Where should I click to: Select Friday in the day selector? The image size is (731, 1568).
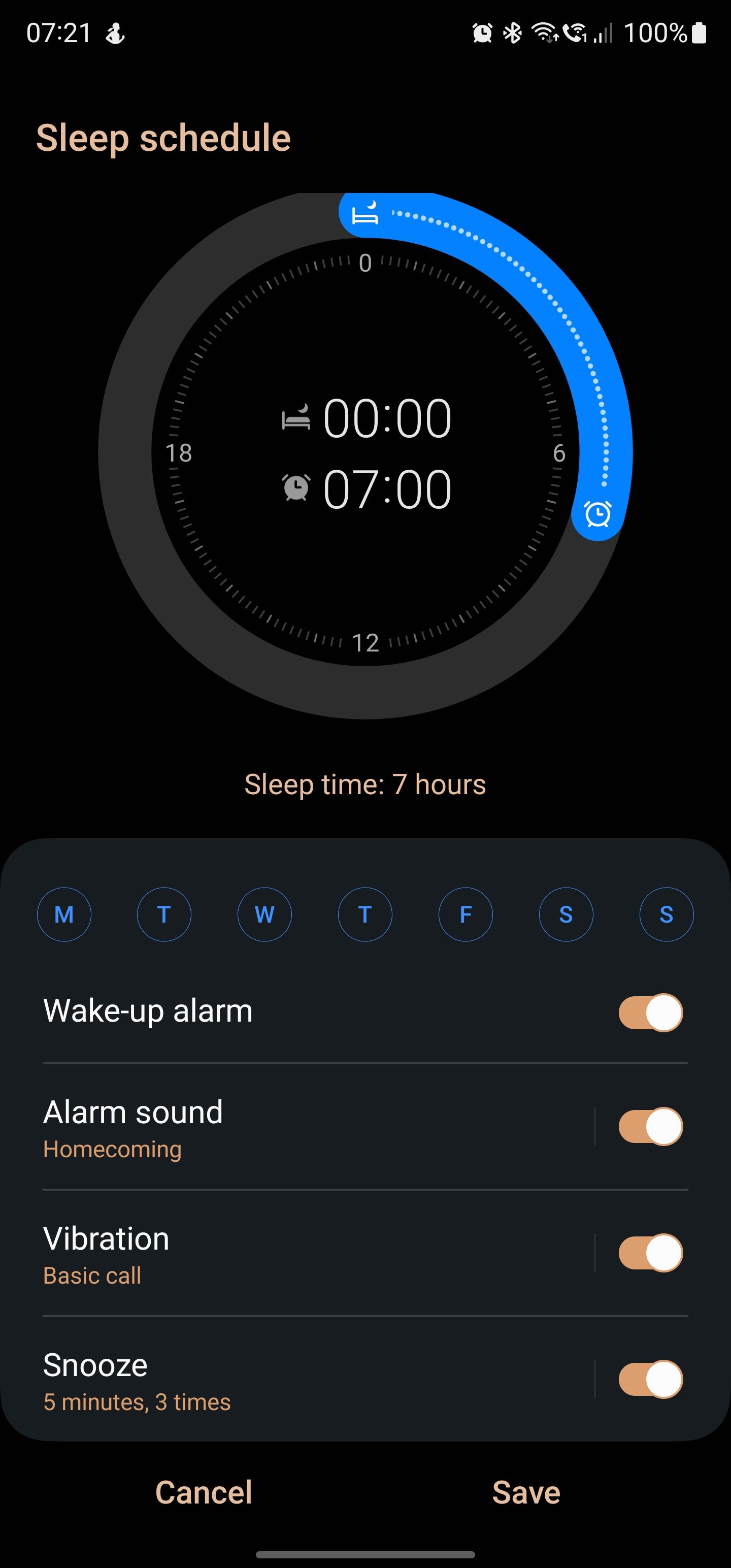(466, 914)
